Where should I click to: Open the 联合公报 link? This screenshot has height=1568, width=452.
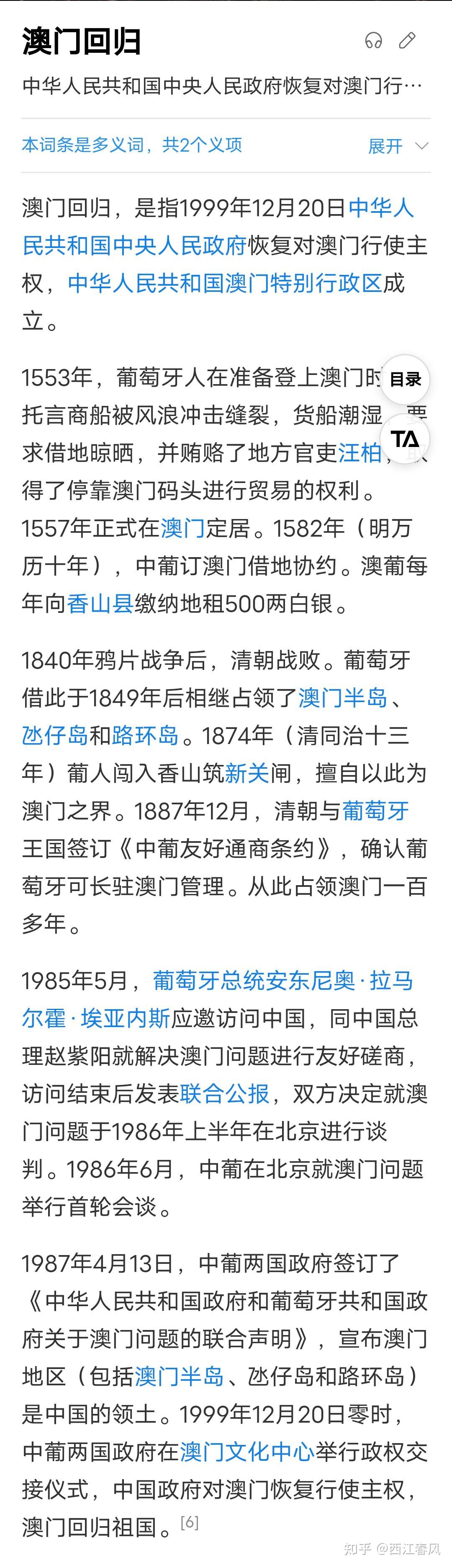pyautogui.click(x=224, y=1094)
